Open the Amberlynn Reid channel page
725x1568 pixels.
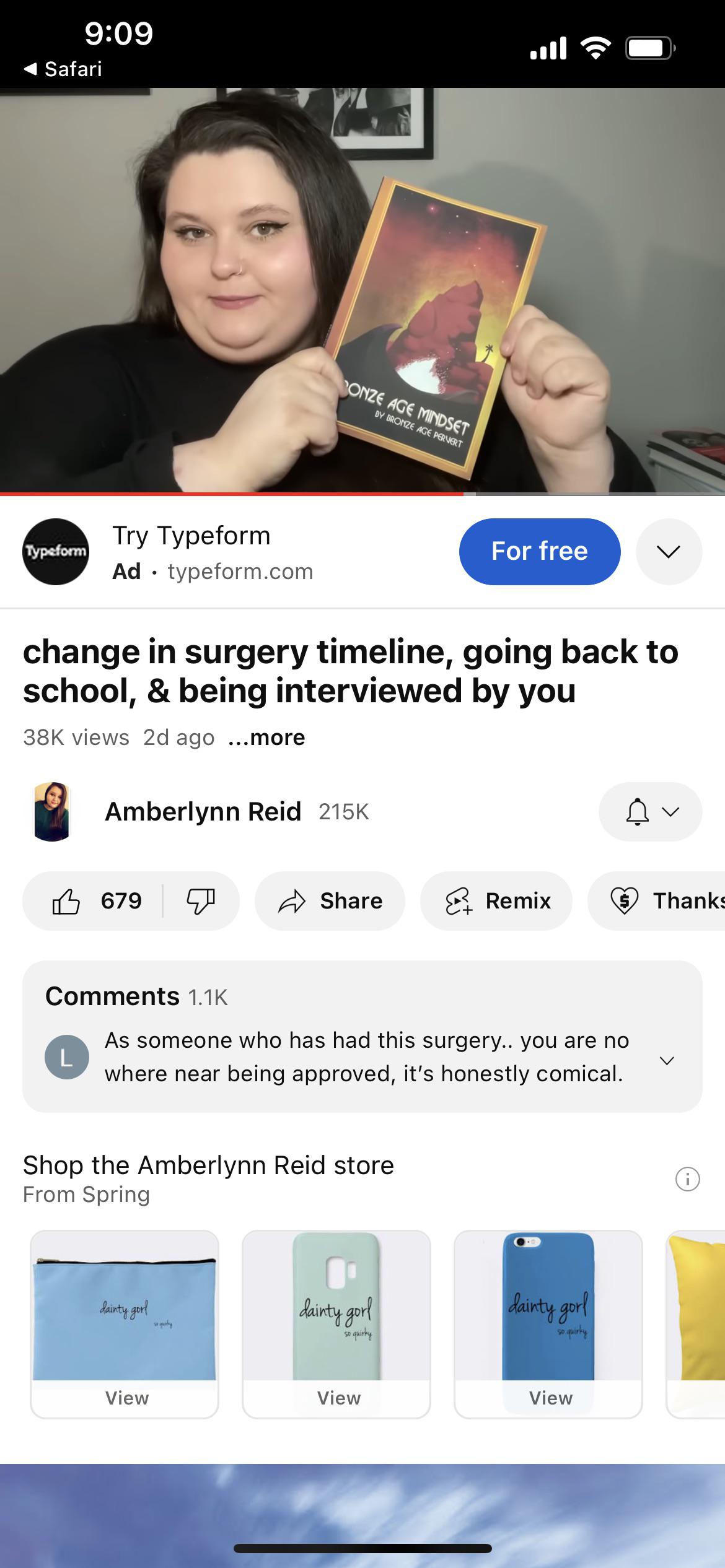(x=203, y=811)
